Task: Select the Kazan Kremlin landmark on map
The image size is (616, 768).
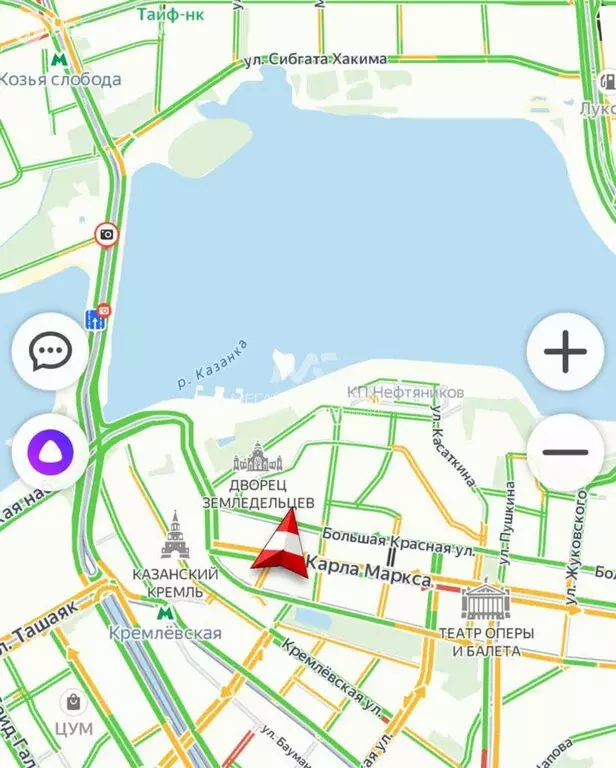Action: tap(176, 537)
